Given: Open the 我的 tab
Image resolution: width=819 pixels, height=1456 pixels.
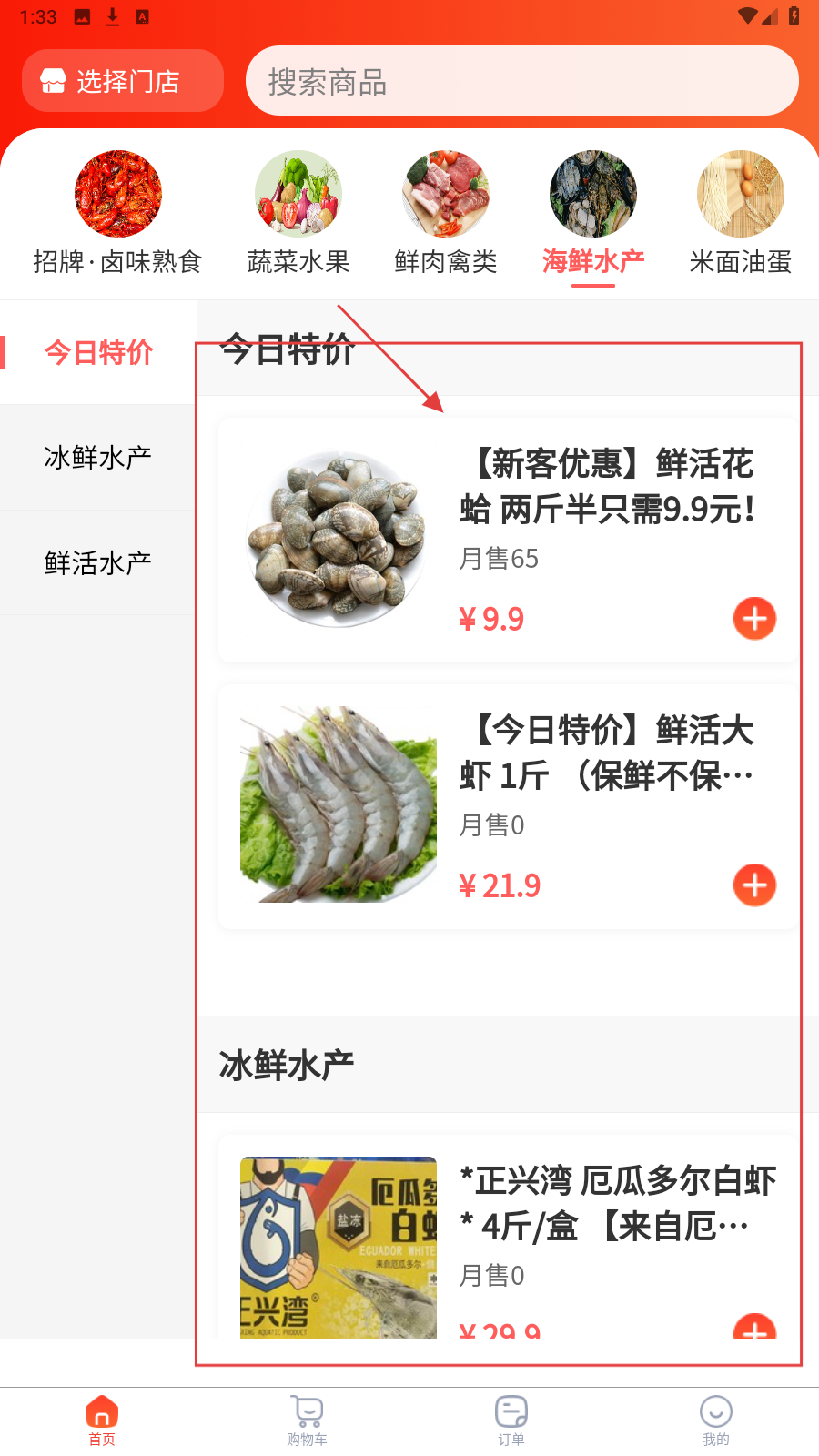Looking at the screenshot, I should 716,1421.
